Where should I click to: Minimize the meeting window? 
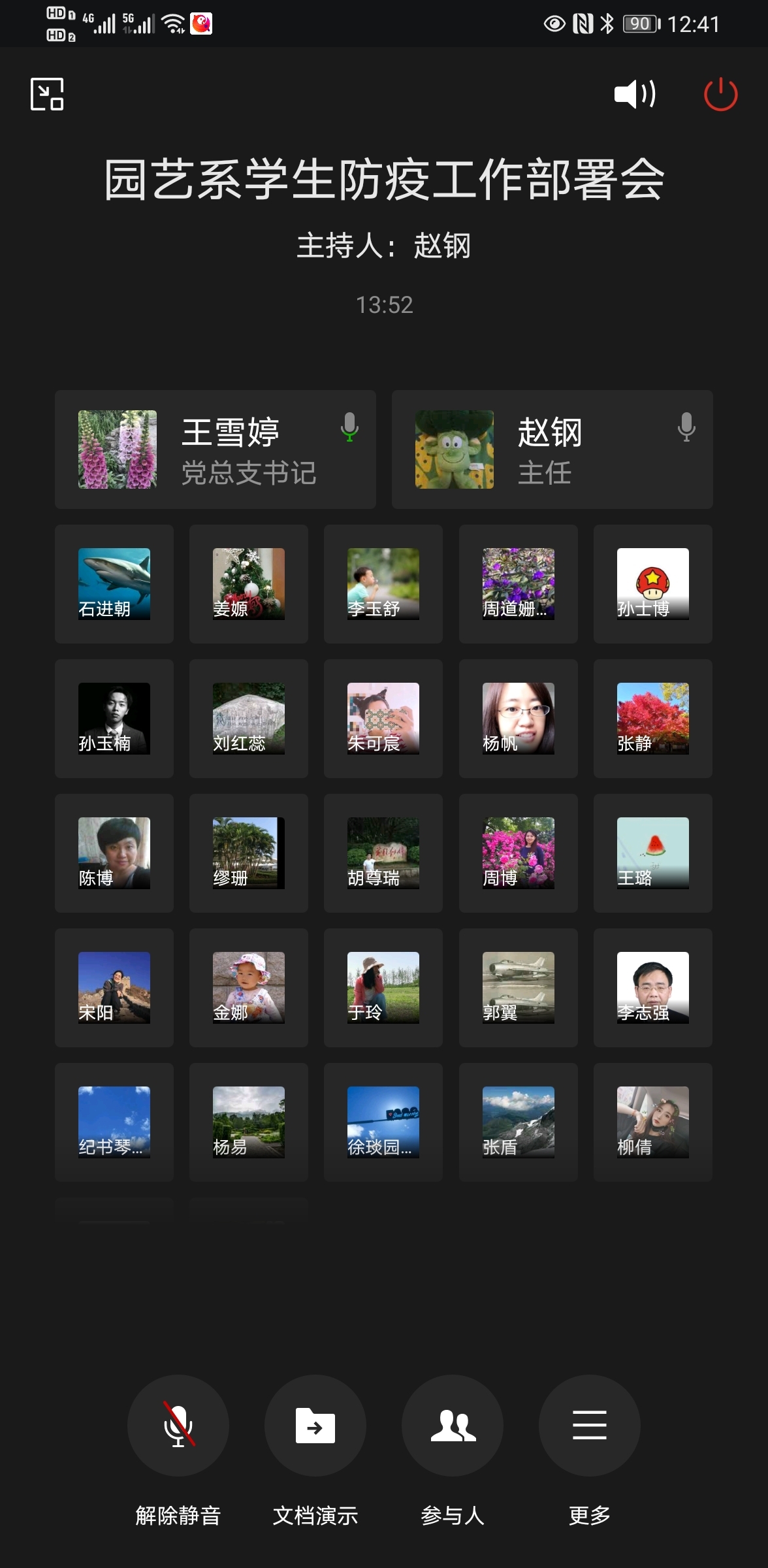pos(47,94)
